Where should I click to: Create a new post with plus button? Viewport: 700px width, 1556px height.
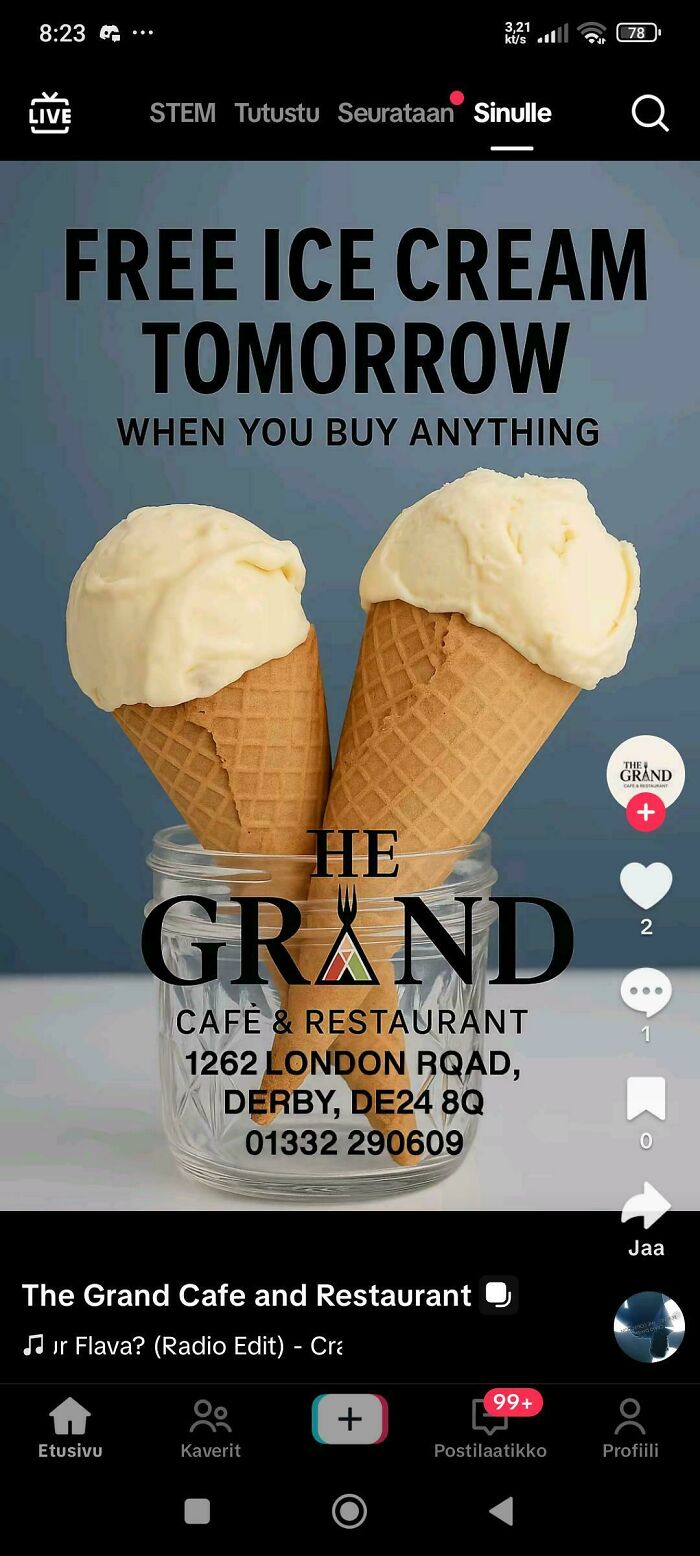349,1419
